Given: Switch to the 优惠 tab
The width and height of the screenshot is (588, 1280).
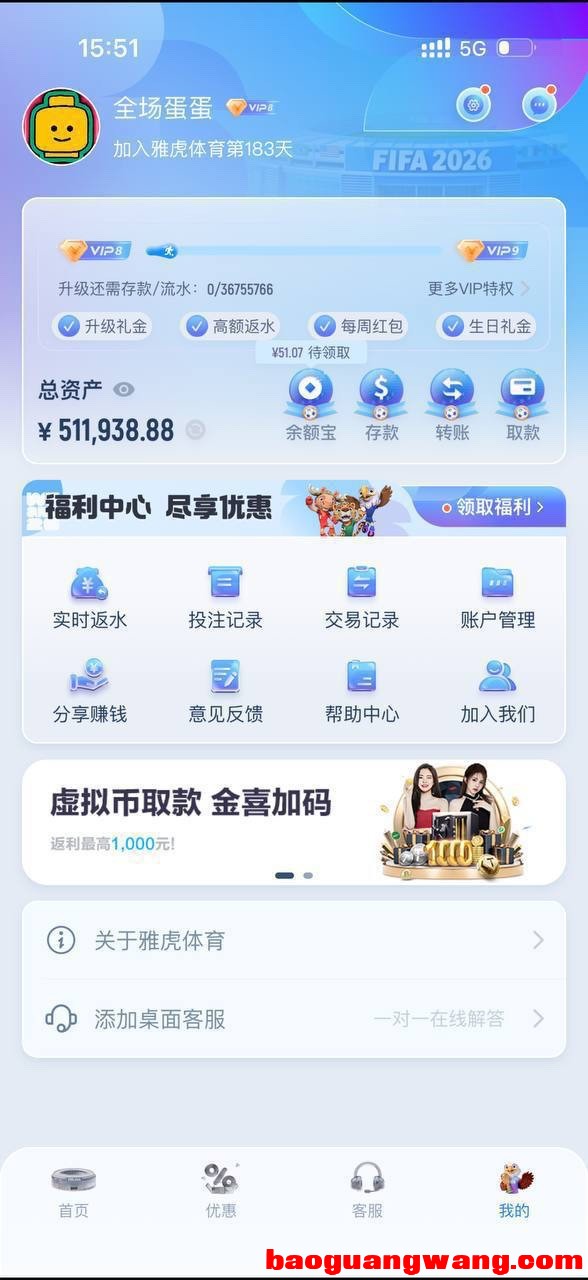Looking at the screenshot, I should click(x=221, y=1192).
